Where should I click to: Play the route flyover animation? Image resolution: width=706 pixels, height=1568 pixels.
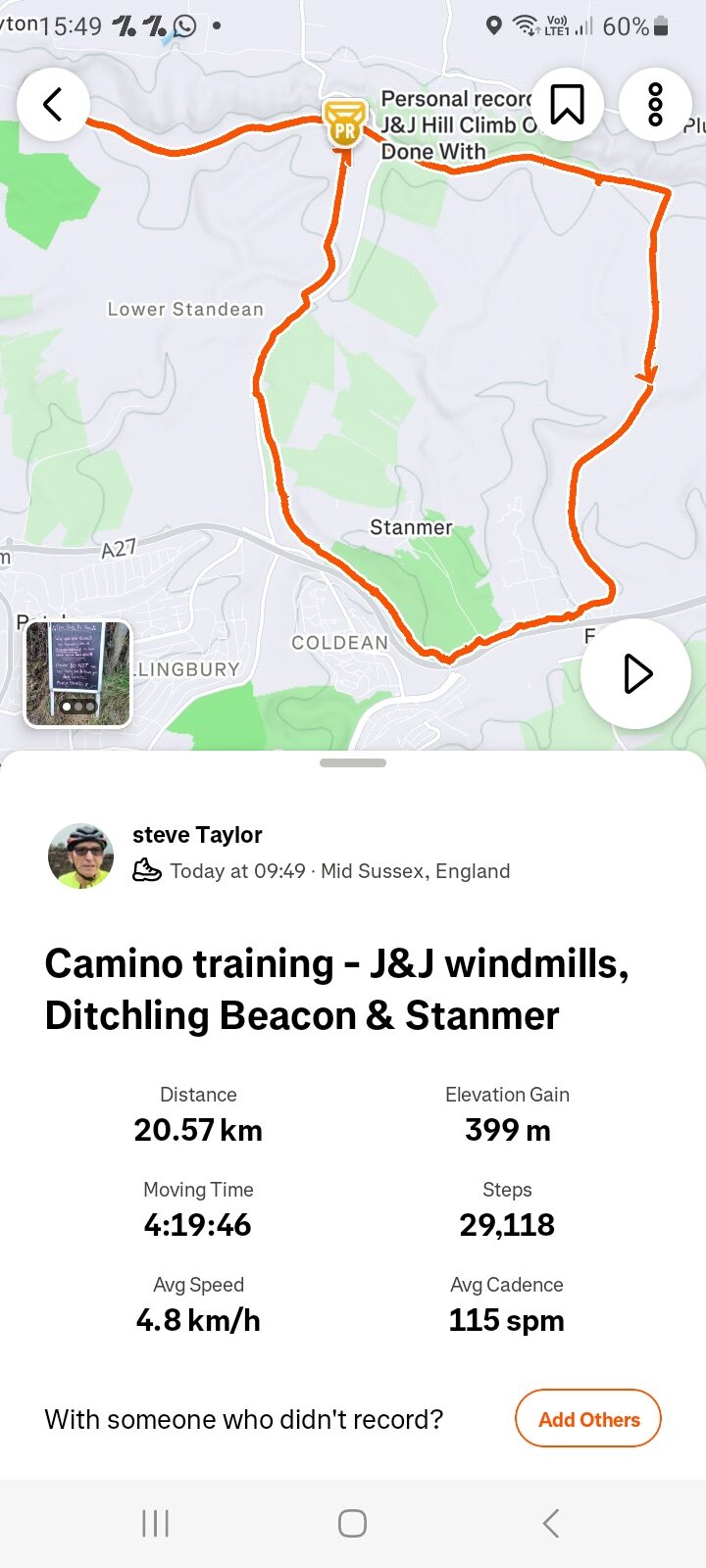tap(636, 674)
